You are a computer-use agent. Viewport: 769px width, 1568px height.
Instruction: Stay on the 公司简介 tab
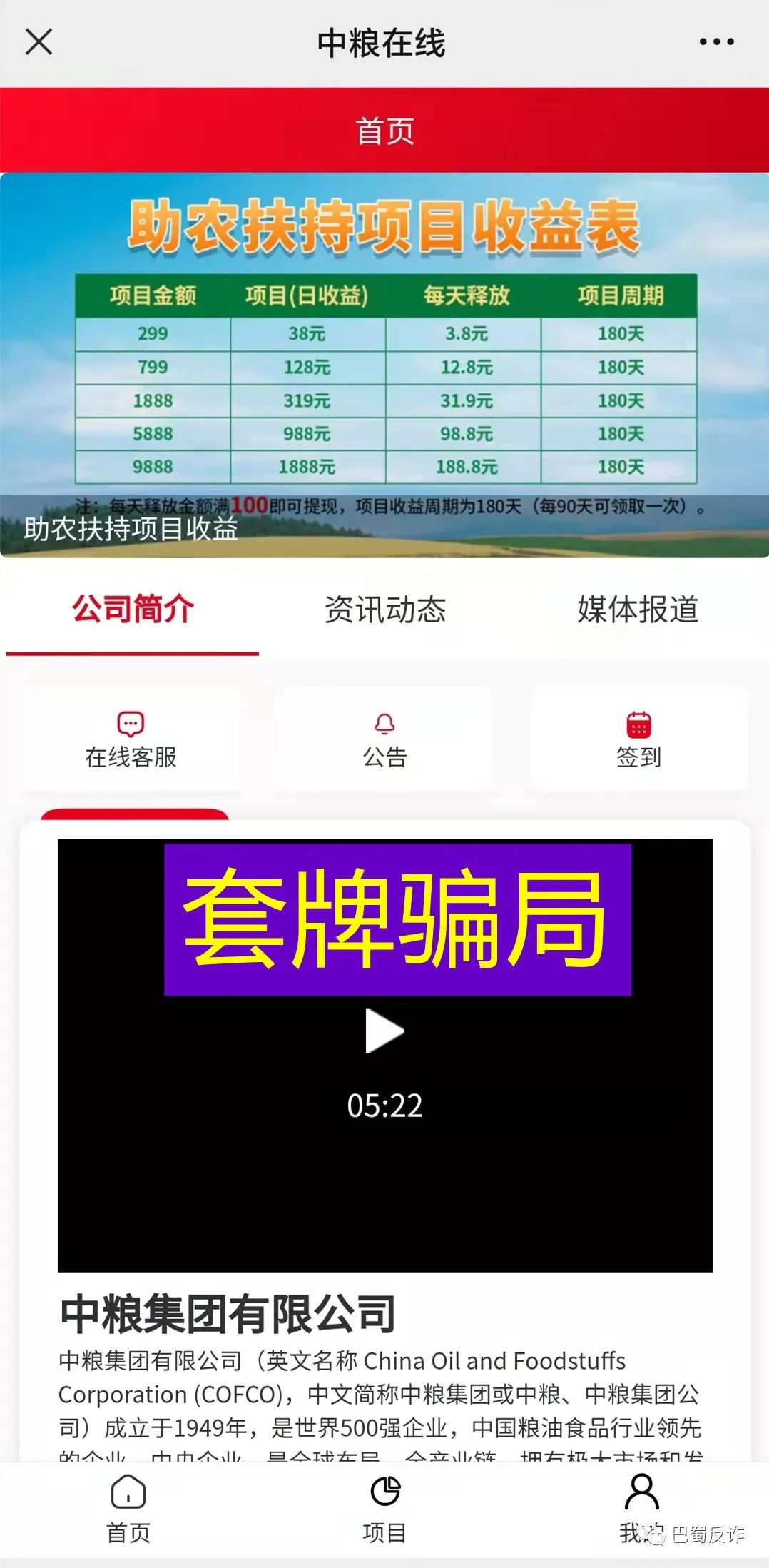[x=131, y=610]
